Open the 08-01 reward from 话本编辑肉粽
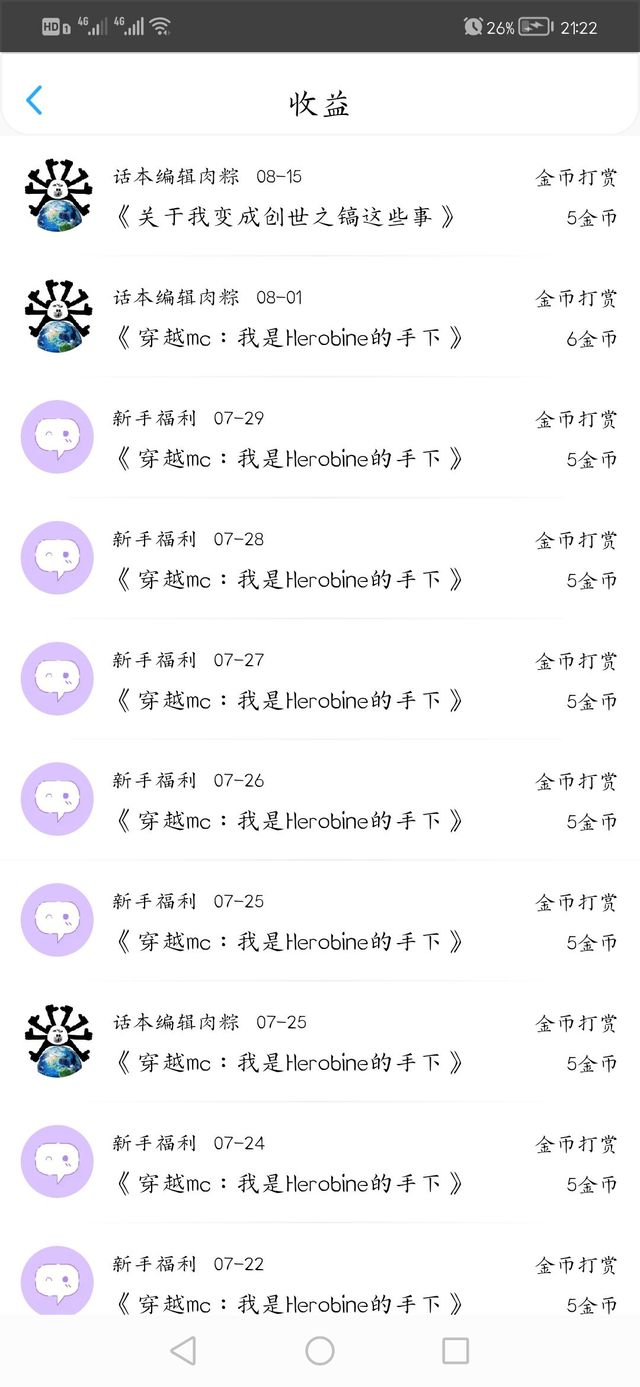The image size is (640, 1387). pos(320,317)
